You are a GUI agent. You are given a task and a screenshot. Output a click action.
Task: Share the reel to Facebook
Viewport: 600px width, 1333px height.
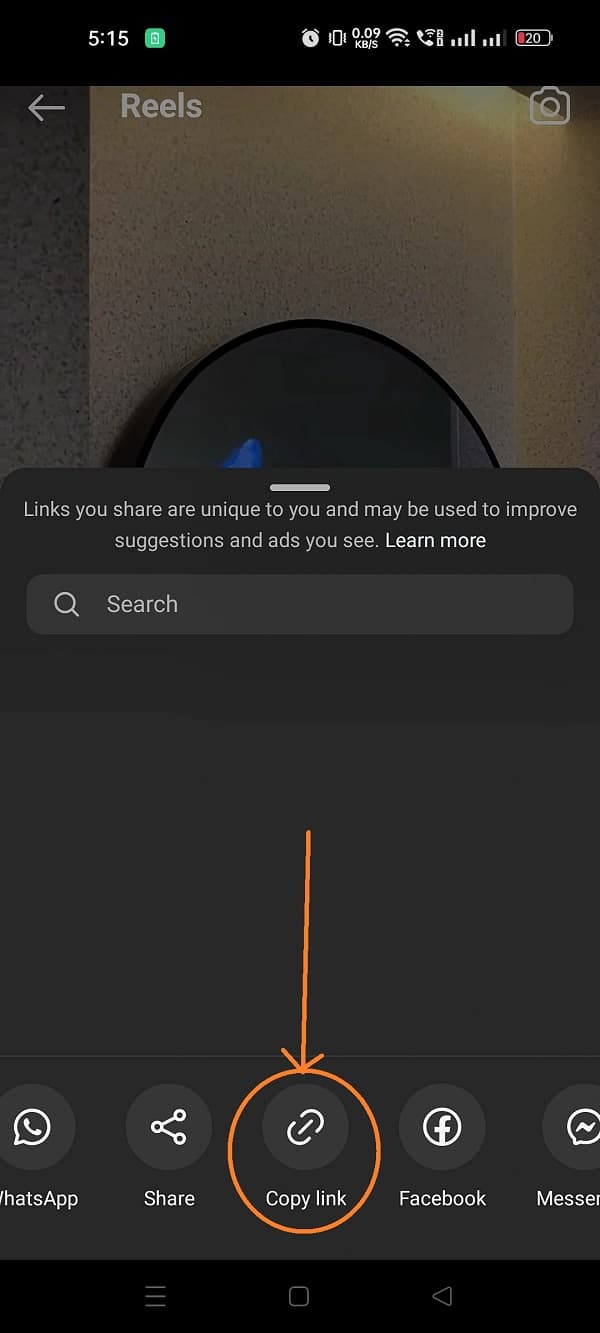(x=442, y=1128)
